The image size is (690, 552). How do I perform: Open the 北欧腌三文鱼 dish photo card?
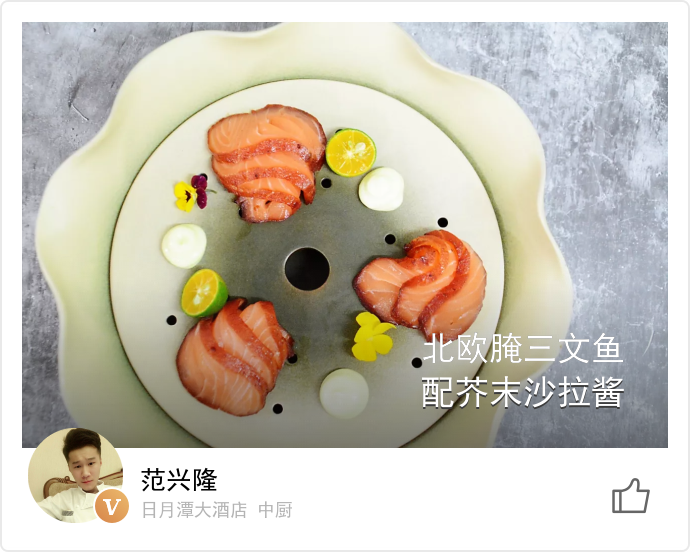345,235
